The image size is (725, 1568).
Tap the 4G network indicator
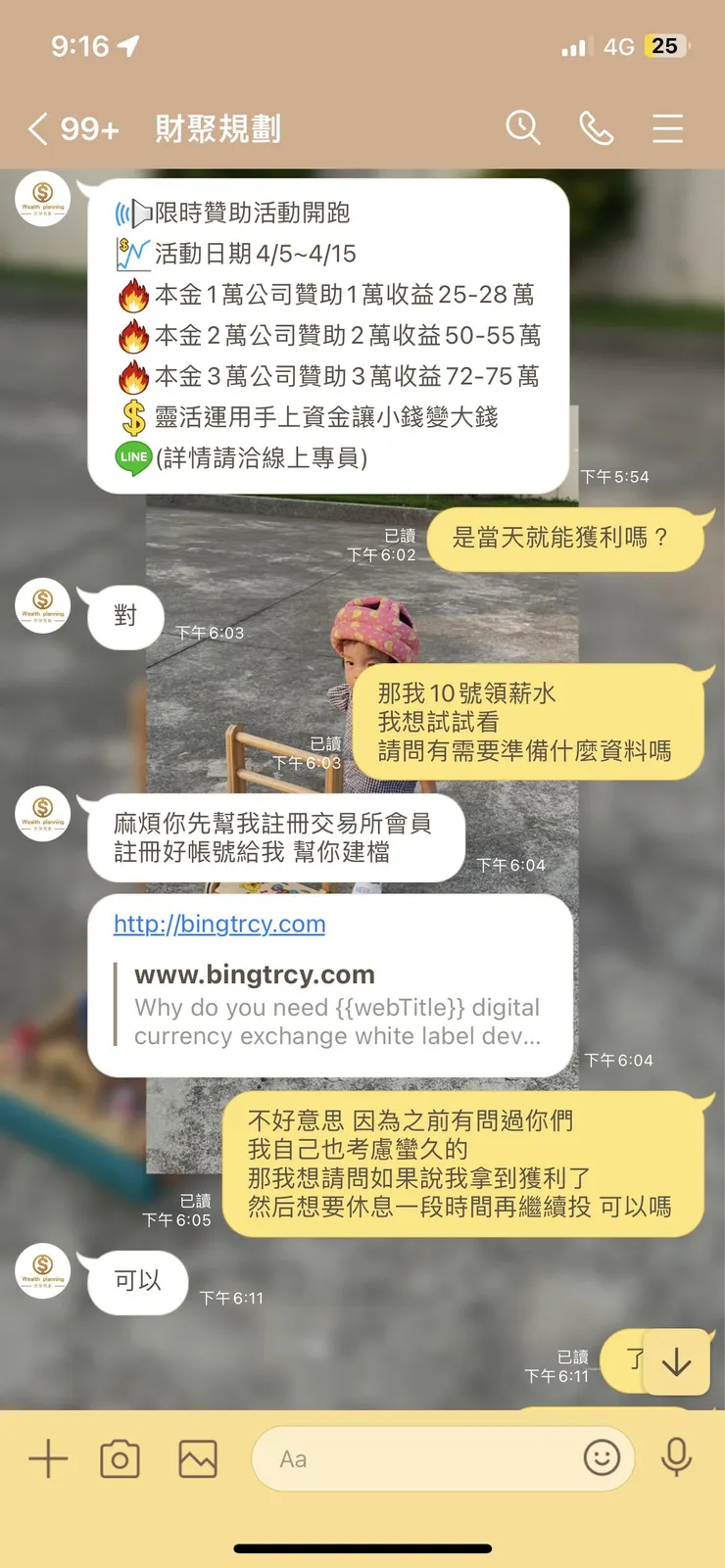click(618, 46)
